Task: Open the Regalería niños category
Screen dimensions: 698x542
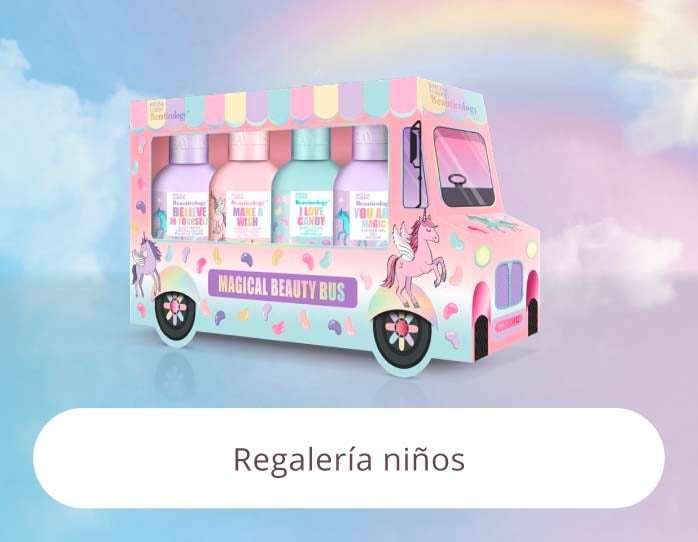Action: [x=349, y=459]
